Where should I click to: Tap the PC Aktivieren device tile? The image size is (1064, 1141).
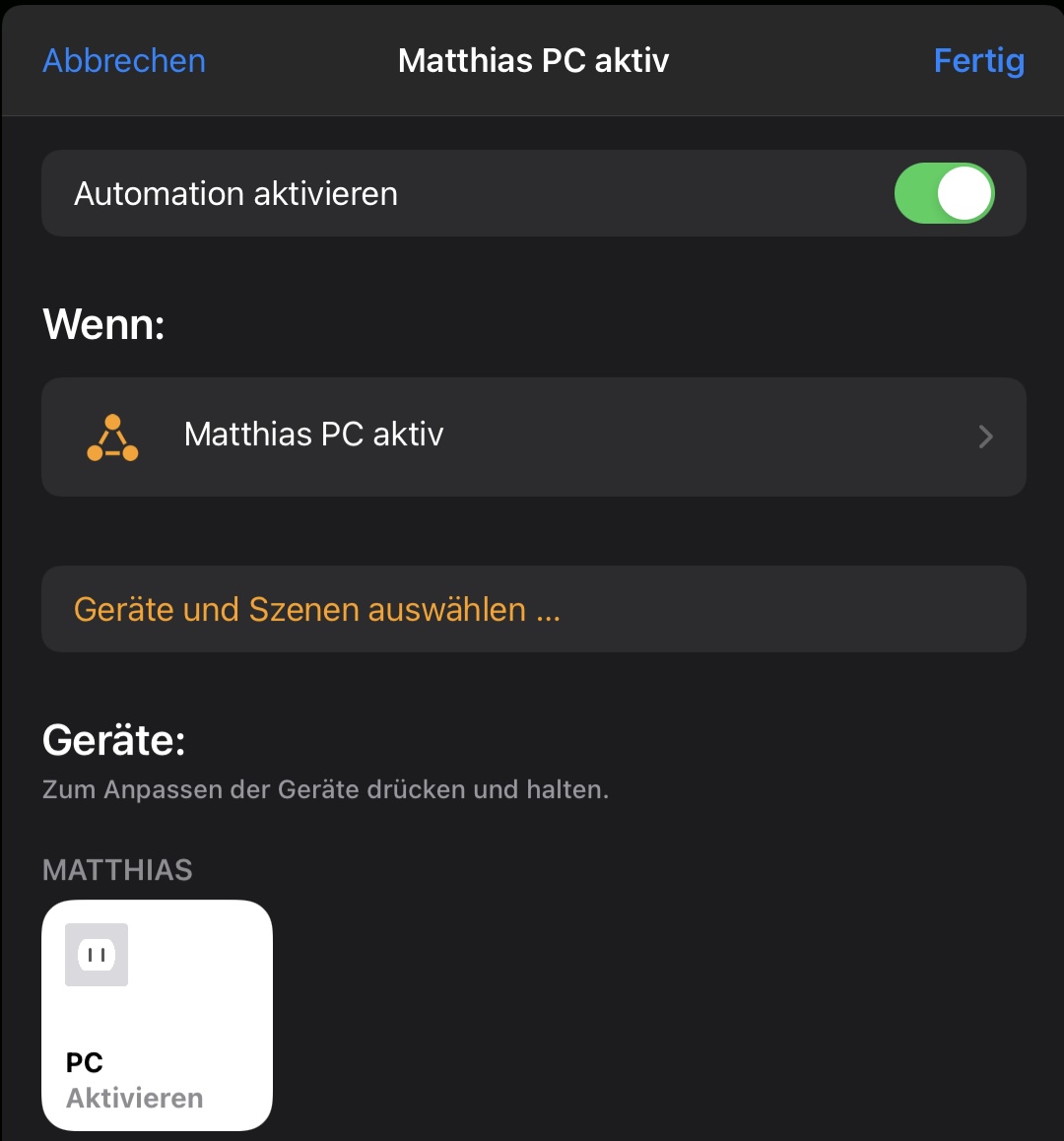[157, 1015]
